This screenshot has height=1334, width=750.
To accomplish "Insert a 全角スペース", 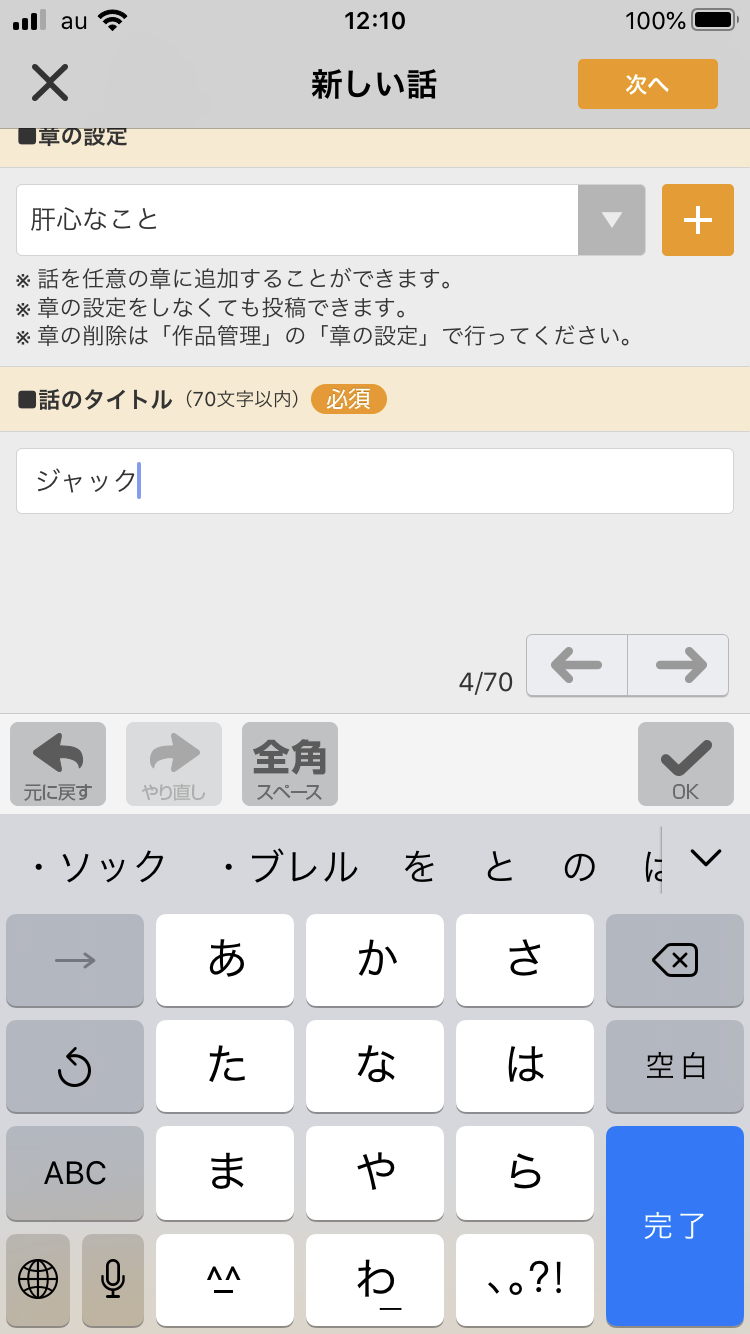I will (x=290, y=764).
